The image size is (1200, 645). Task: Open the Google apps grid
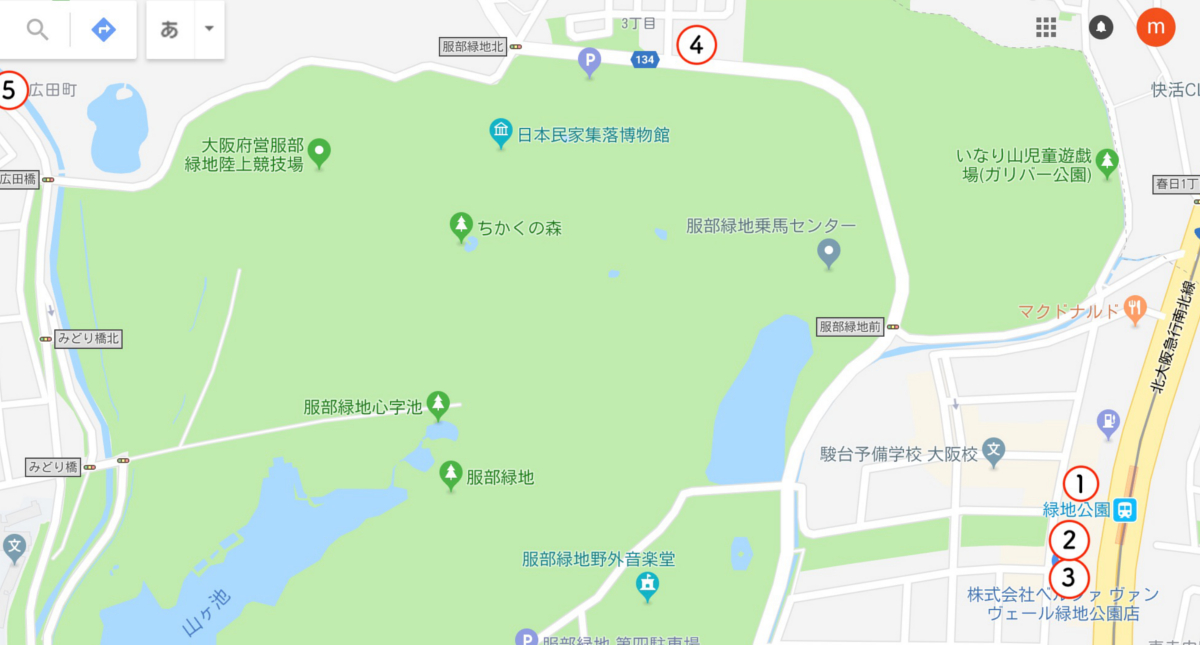1046,27
